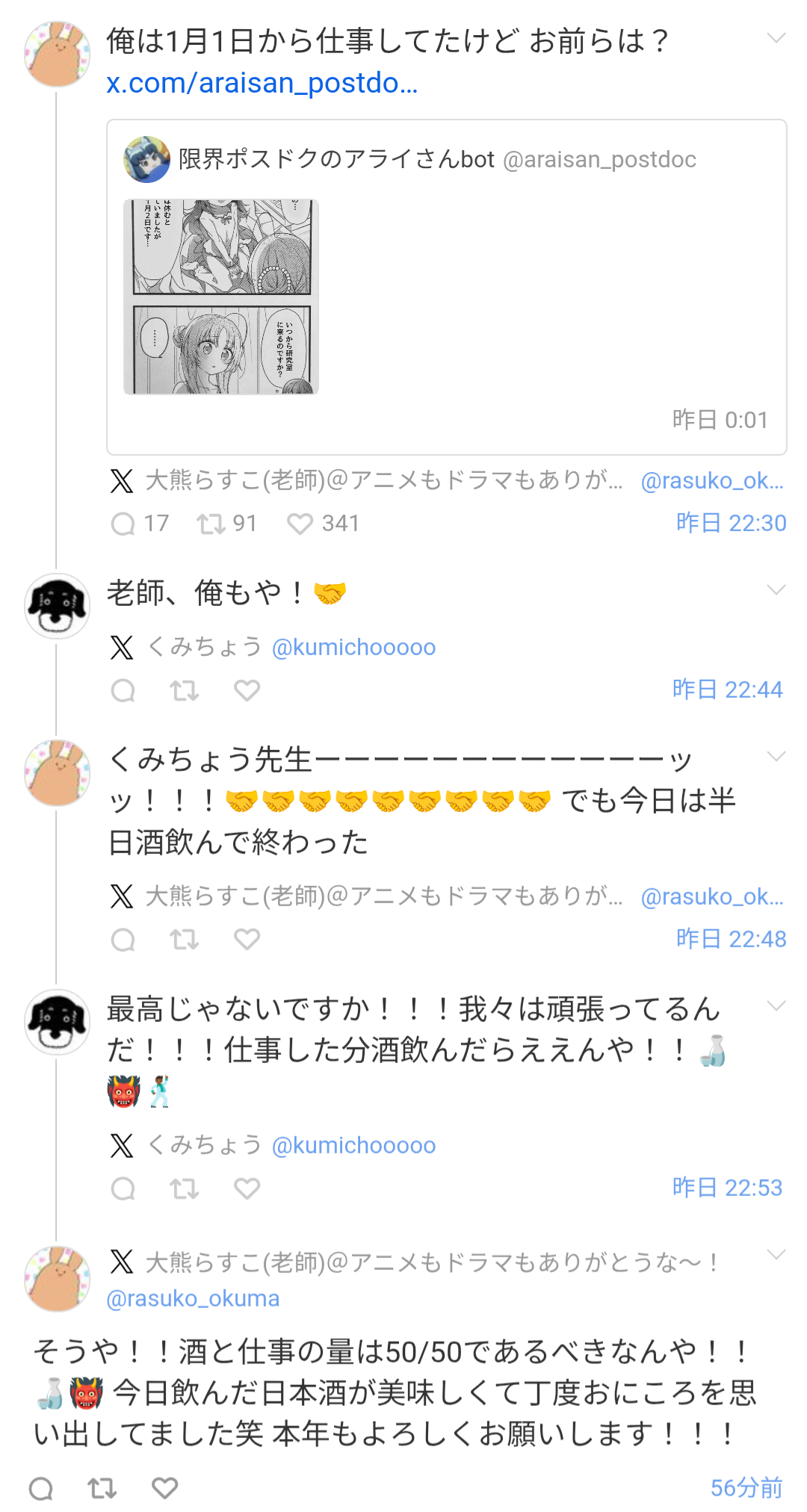Expand options for the 1月1日から仕事 post
807x1512 pixels.
pos(776,38)
